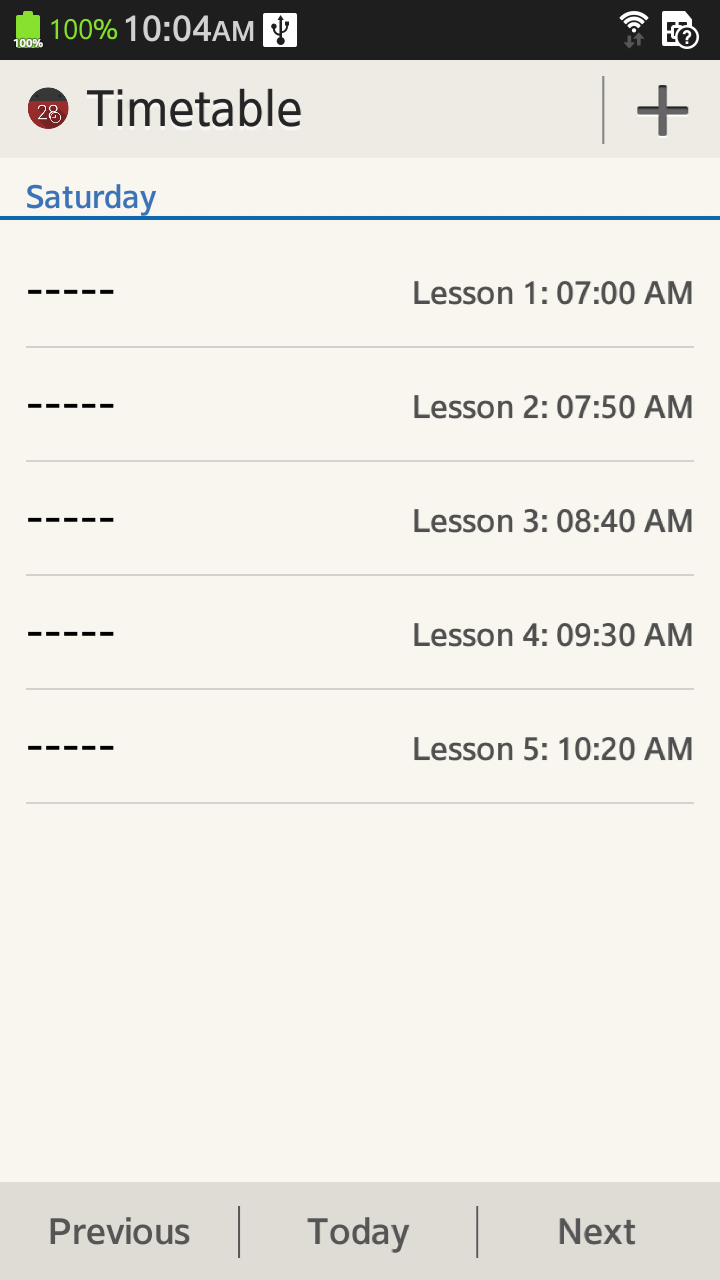720x1280 pixels.
Task: Open Lesson 4 starting 09:30 AM
Action: pos(360,635)
